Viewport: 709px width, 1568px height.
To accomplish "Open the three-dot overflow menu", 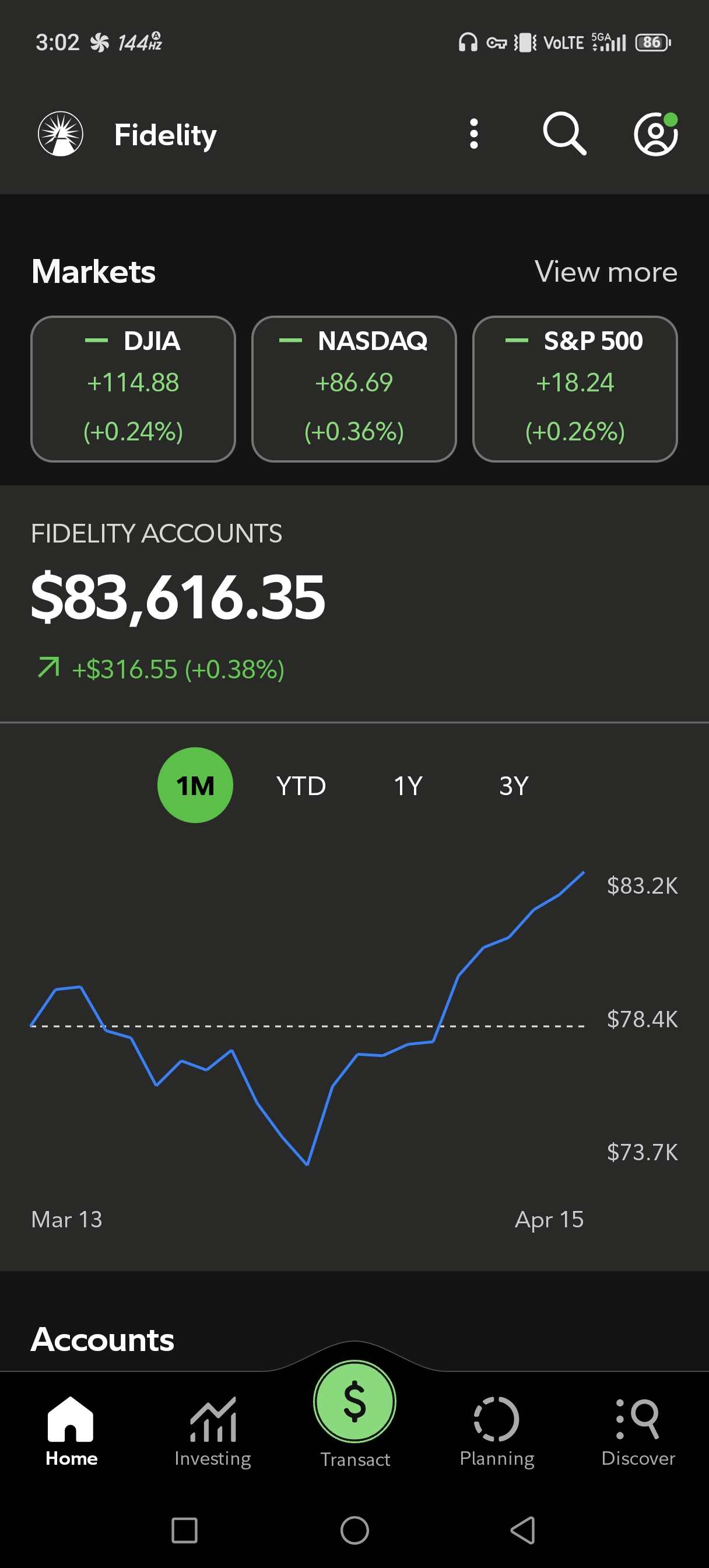I will (x=473, y=134).
